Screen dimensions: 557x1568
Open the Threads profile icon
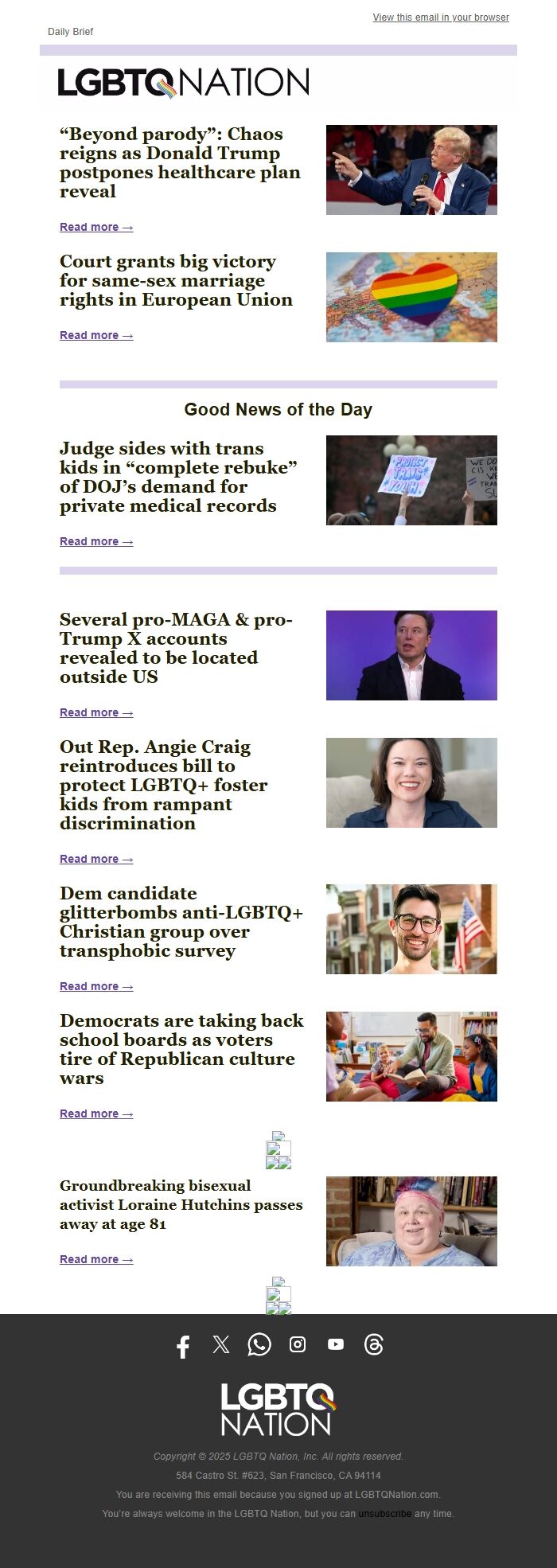374,1344
